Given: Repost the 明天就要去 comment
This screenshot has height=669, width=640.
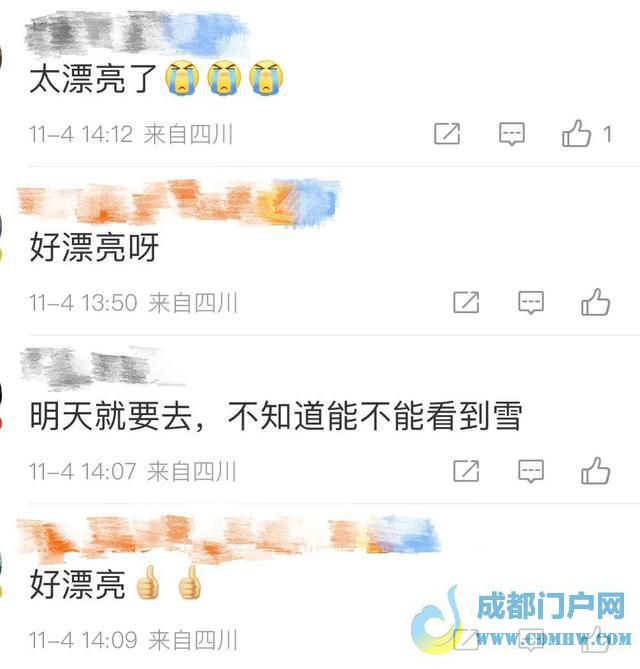Looking at the screenshot, I should pos(466,469).
